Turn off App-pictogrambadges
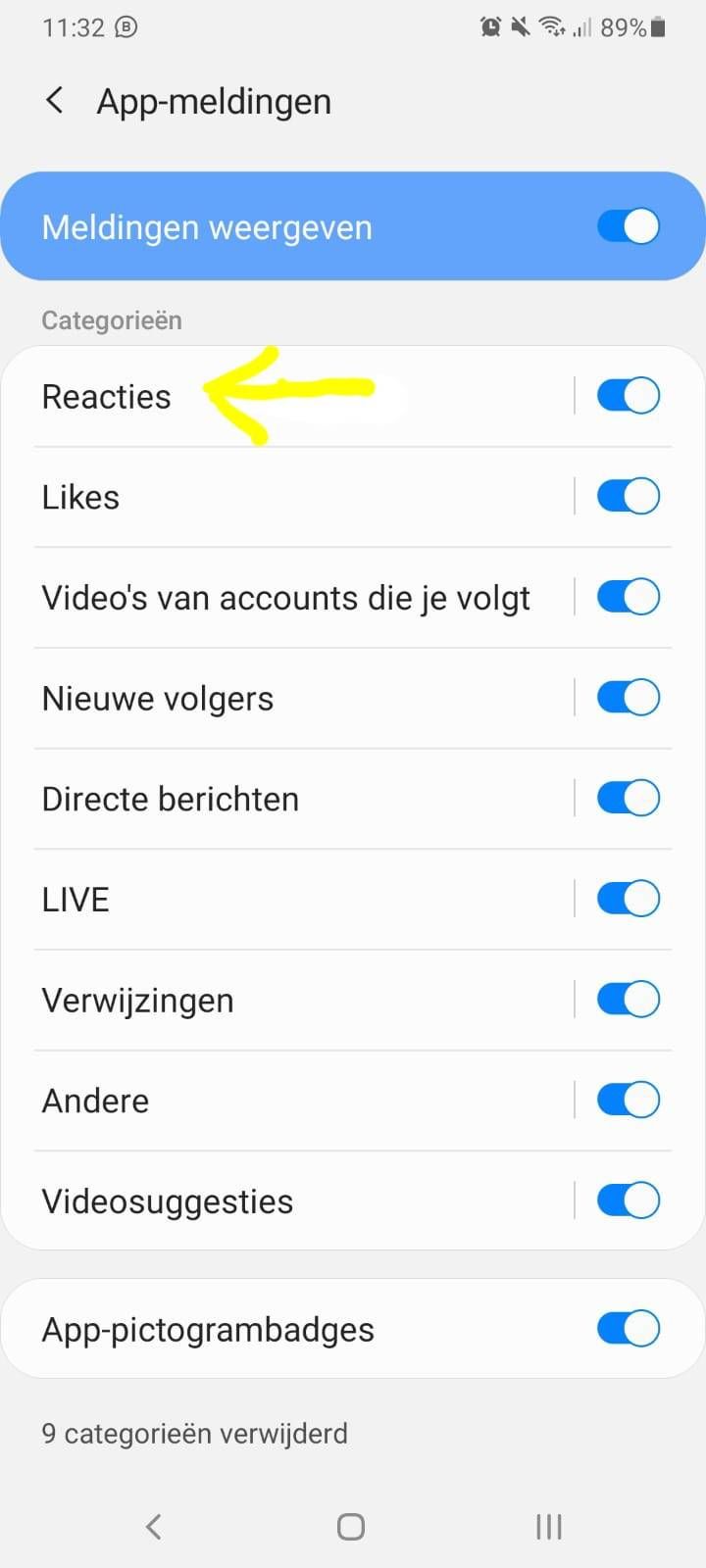This screenshot has width=706, height=1568. (x=629, y=1329)
